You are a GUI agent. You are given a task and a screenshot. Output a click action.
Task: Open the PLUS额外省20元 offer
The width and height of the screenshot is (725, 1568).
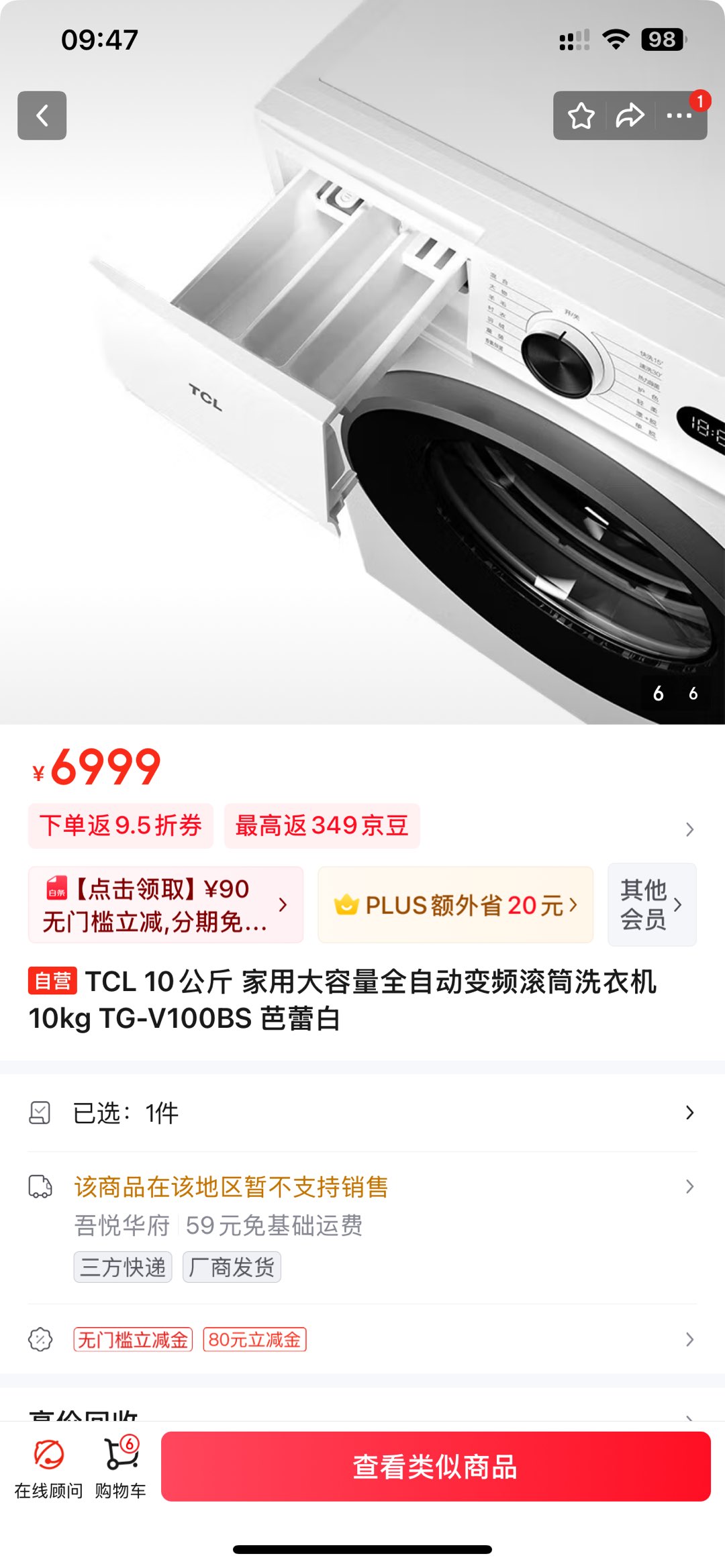[x=455, y=905]
